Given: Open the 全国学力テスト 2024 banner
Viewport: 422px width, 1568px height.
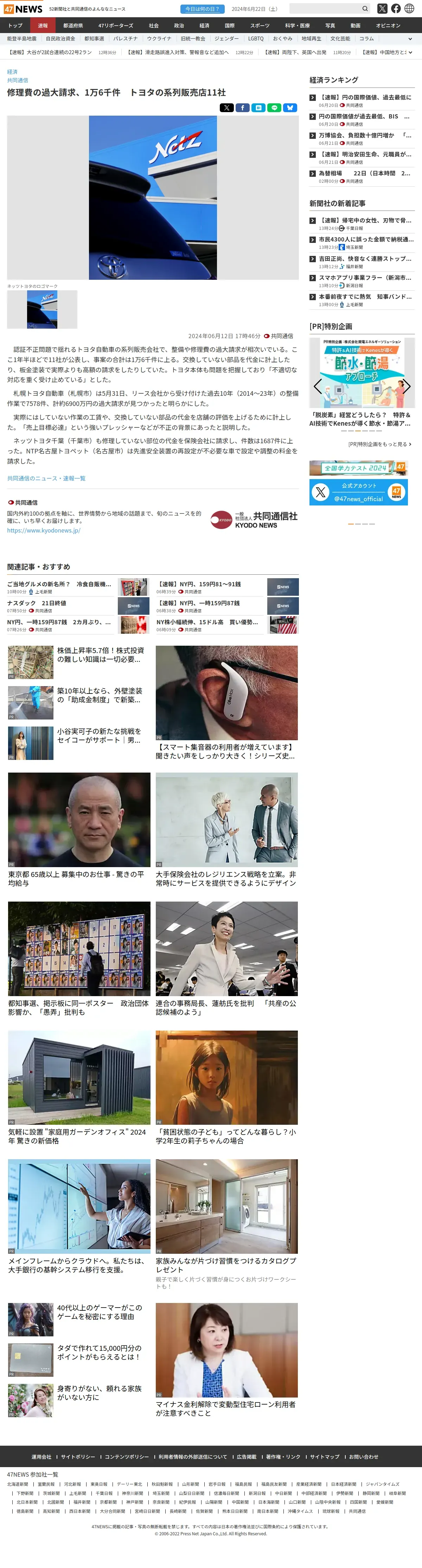Looking at the screenshot, I should 358,467.
